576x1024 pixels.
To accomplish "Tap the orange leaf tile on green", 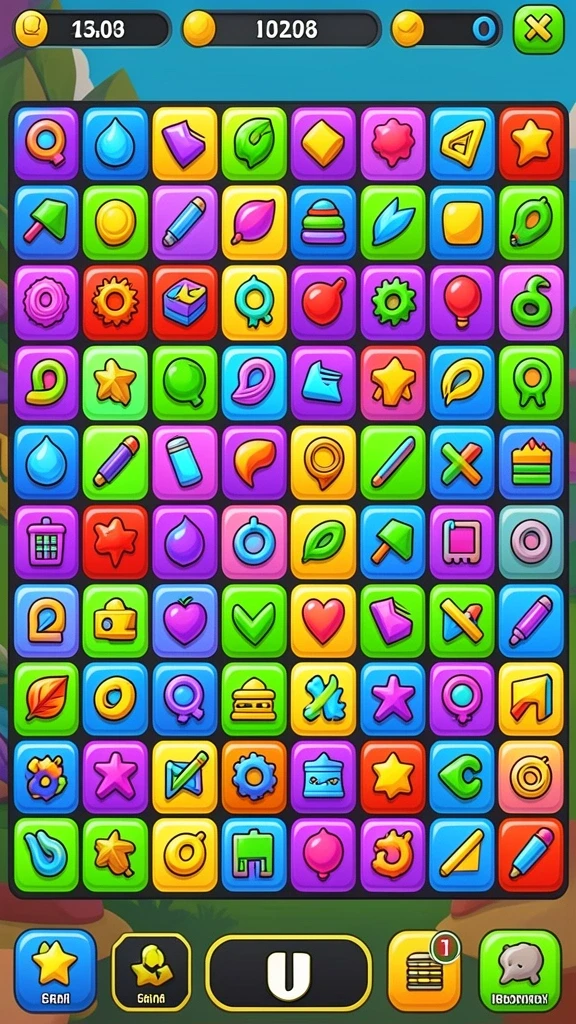I will pyautogui.click(x=46, y=699).
